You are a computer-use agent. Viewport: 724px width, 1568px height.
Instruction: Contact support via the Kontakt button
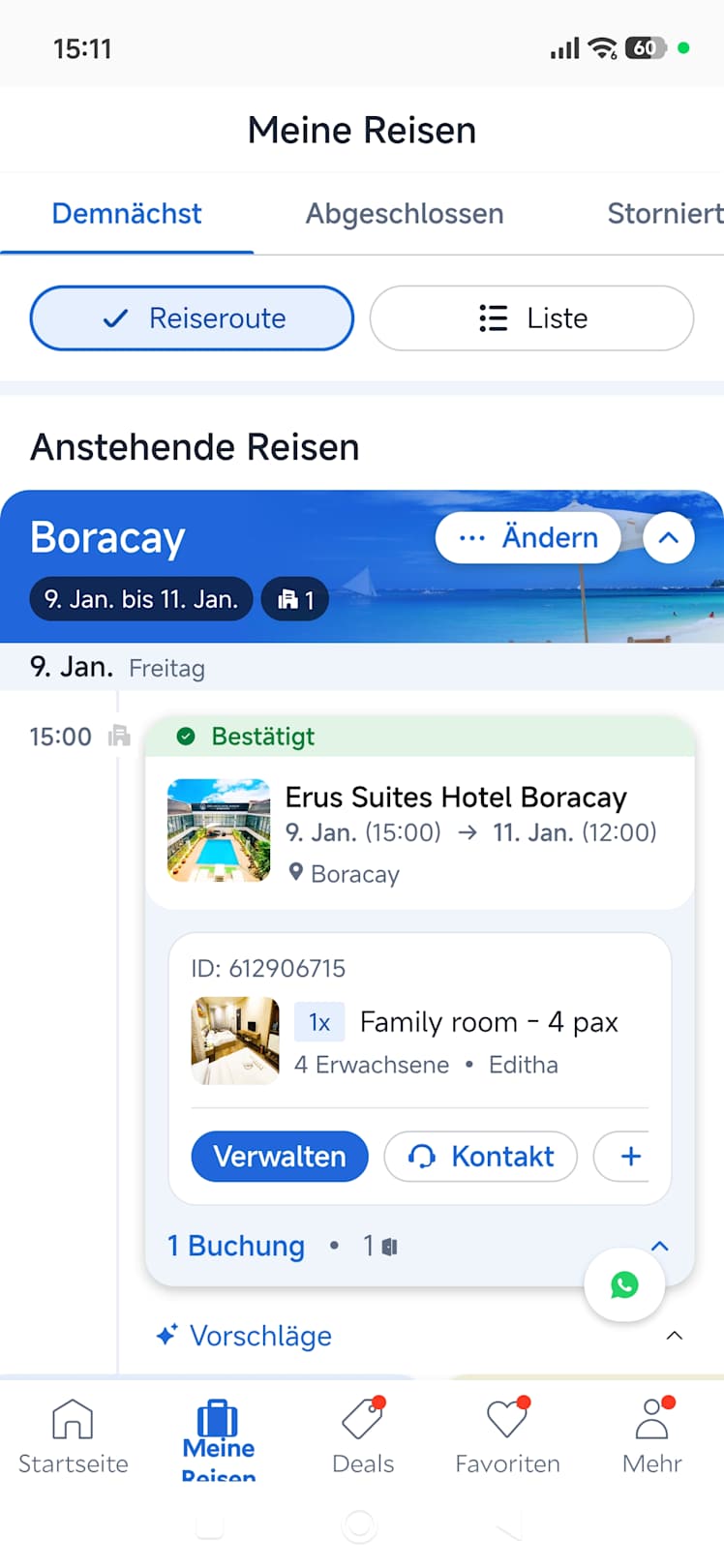tap(481, 1157)
